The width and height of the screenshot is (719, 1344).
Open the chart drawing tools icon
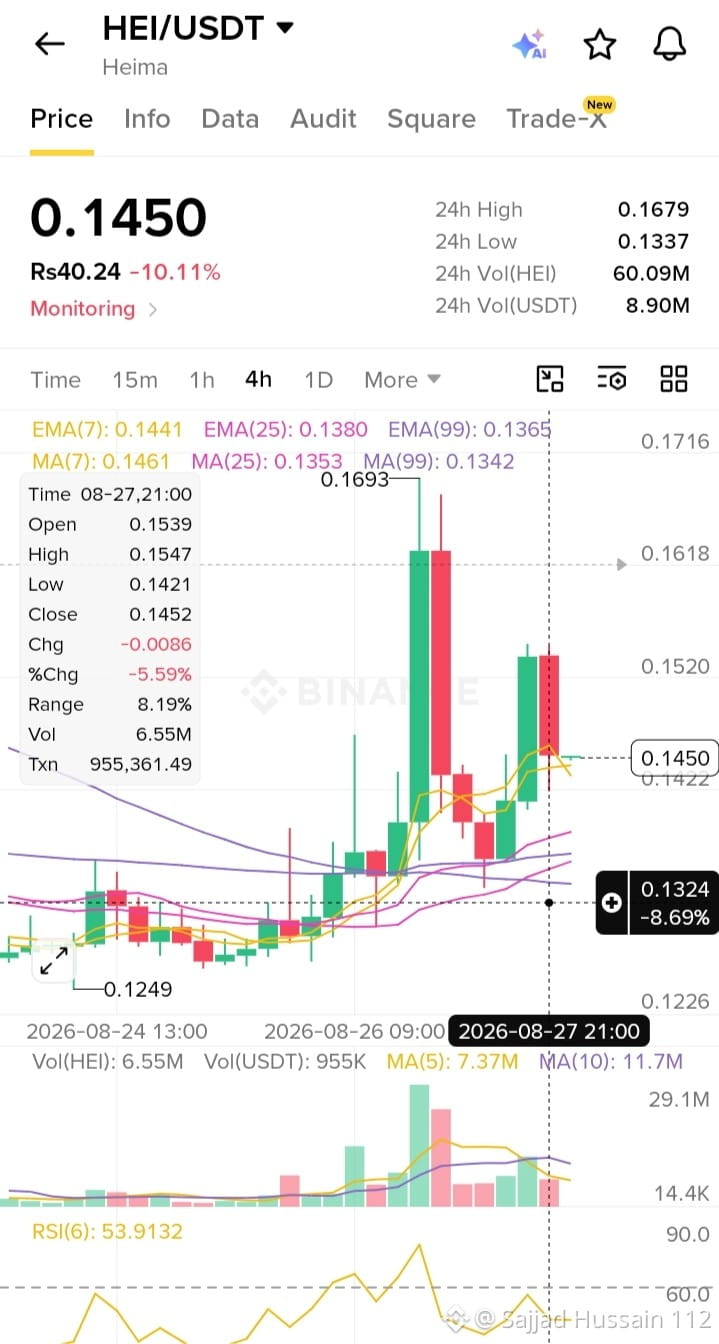point(550,379)
